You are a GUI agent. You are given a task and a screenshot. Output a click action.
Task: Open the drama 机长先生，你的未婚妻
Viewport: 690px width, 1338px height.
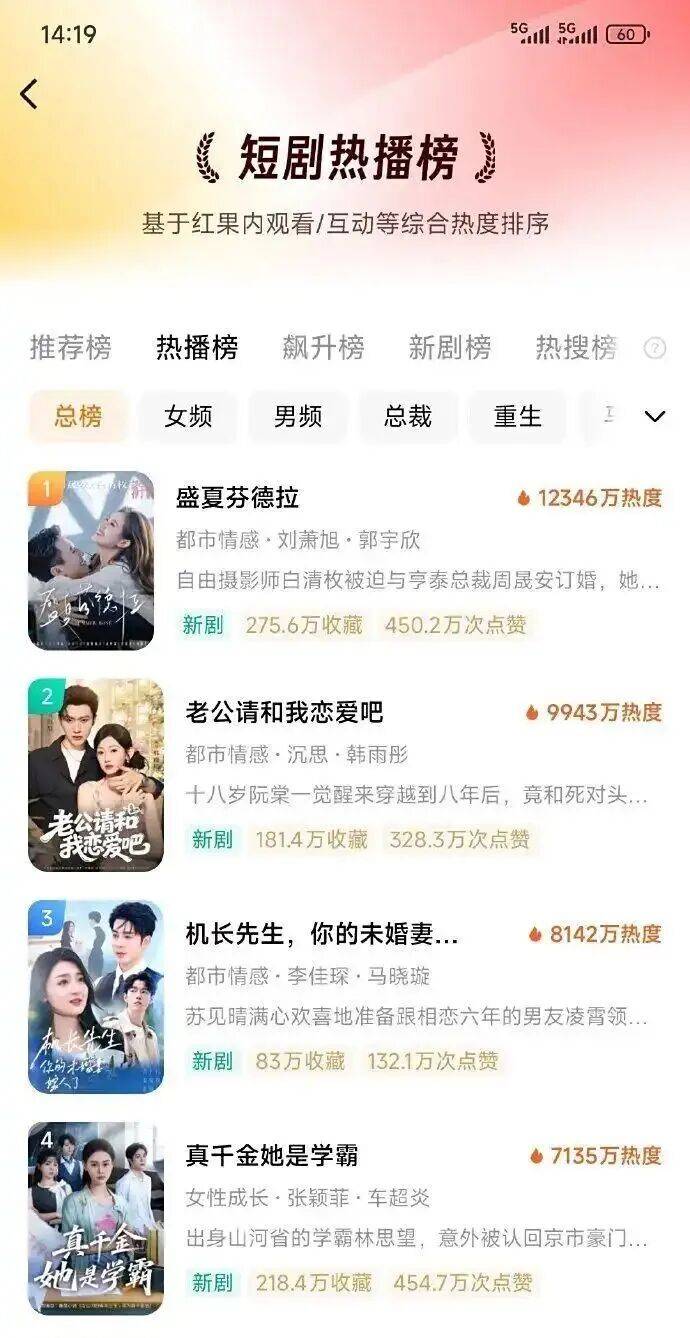(322, 934)
